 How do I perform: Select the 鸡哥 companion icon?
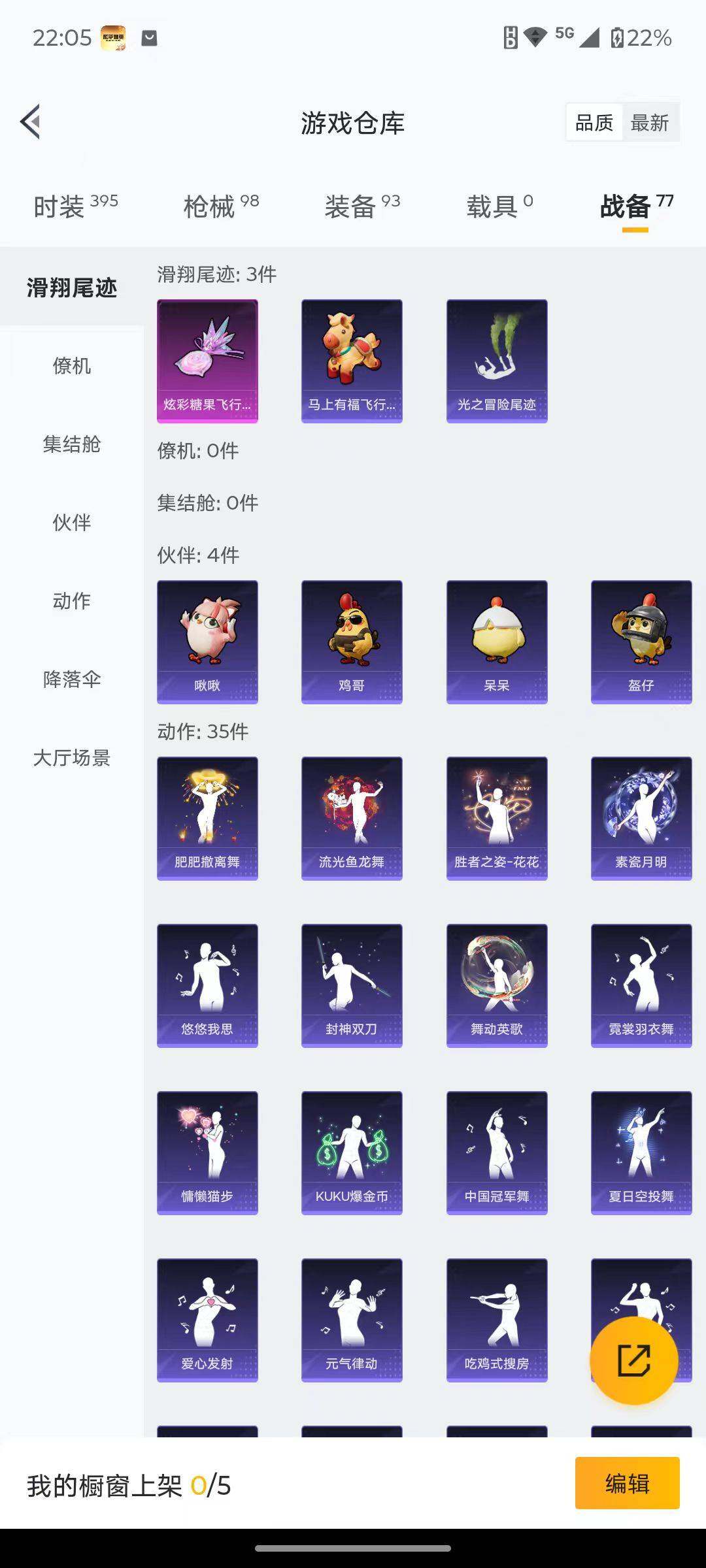tap(352, 640)
